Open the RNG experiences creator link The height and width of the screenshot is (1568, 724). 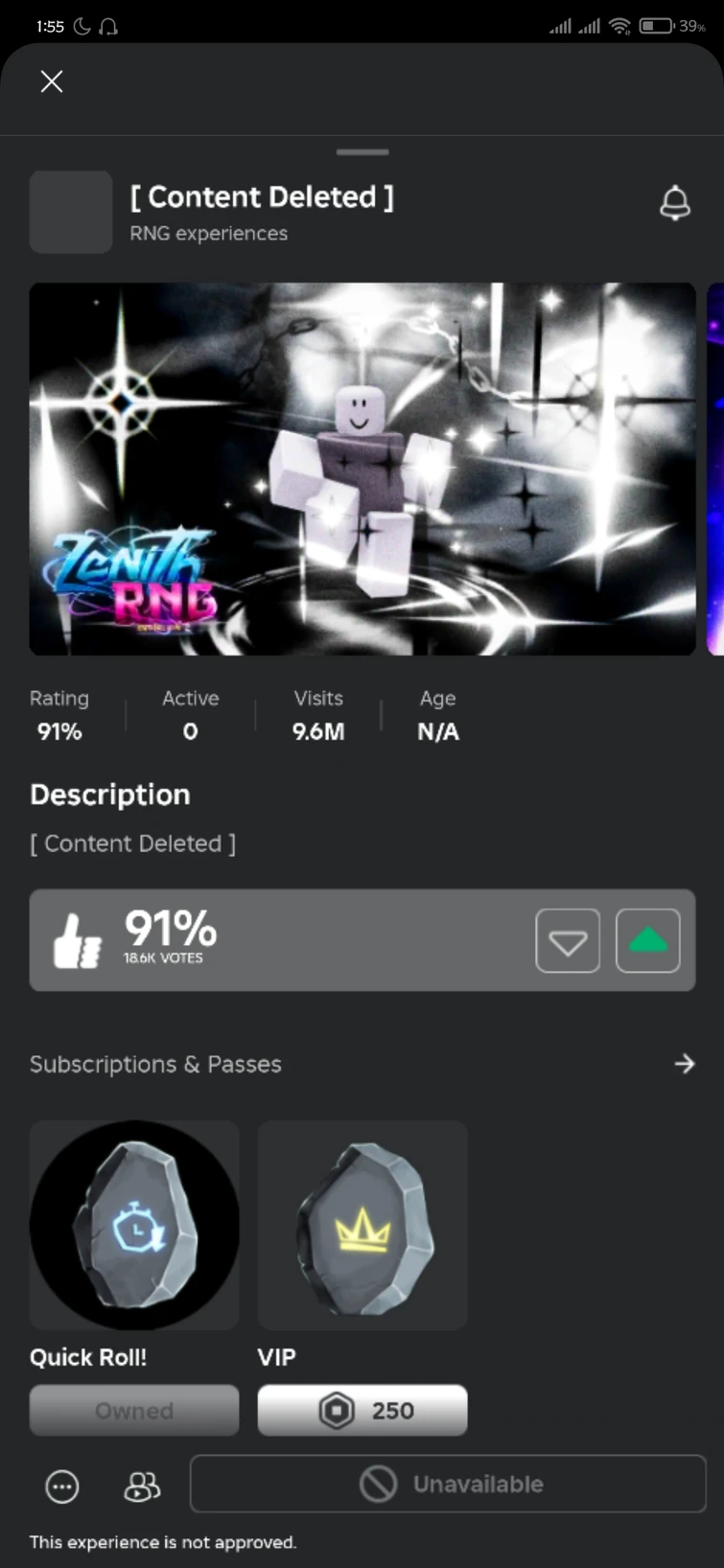coord(208,233)
